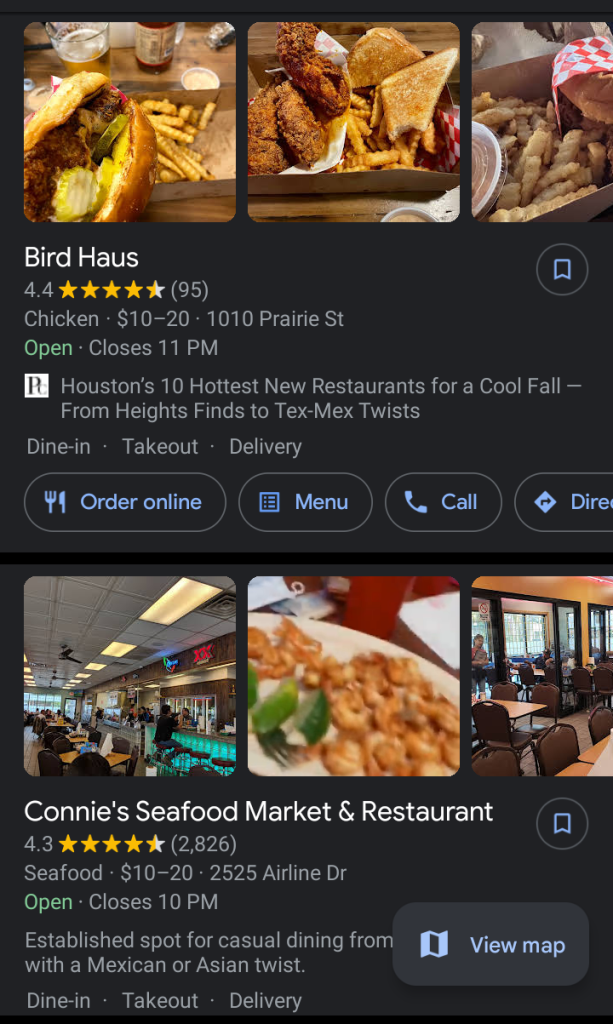Order online from Bird Haus
The height and width of the screenshot is (1024, 613).
coord(125,502)
